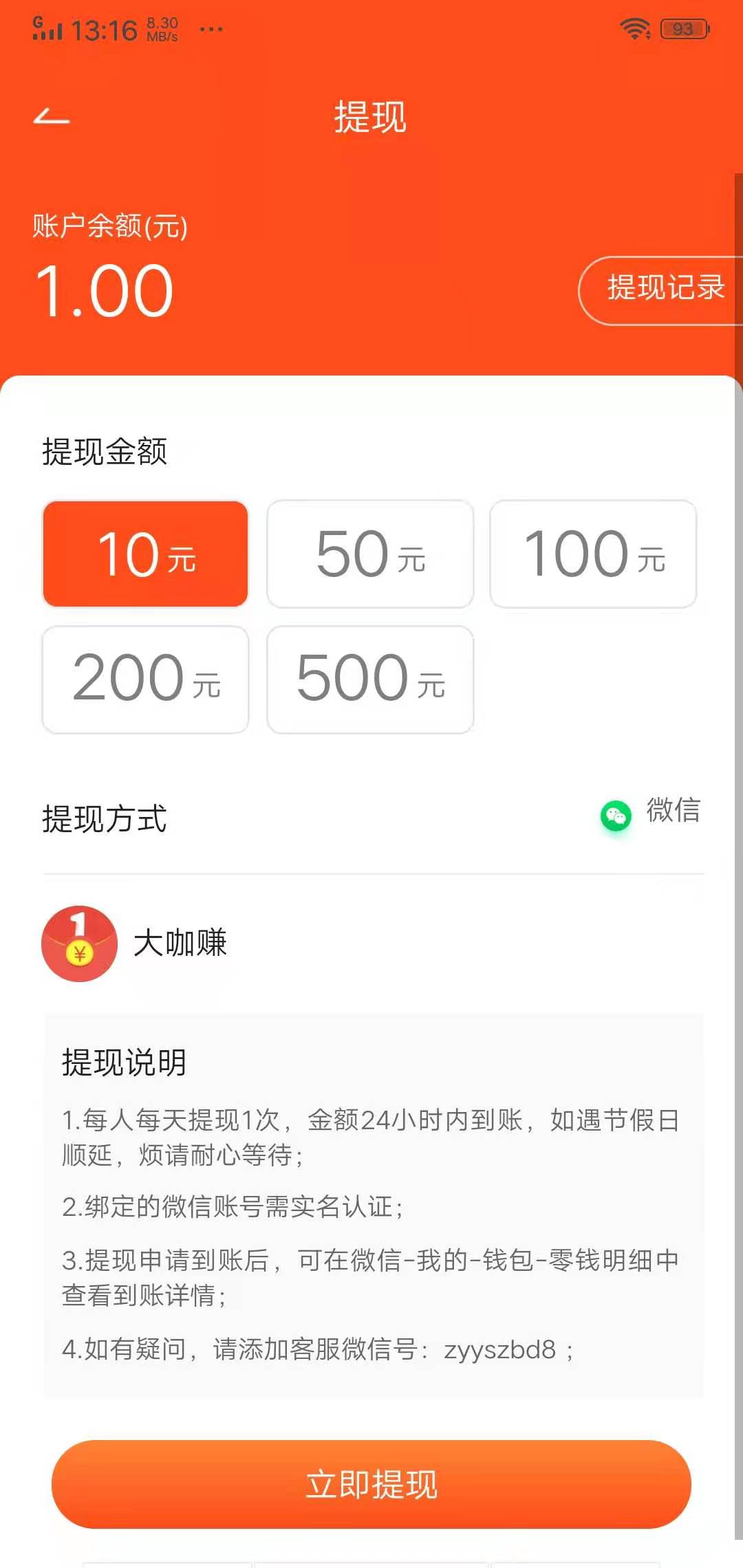Select the 100元 withdrawal amount

coord(594,555)
